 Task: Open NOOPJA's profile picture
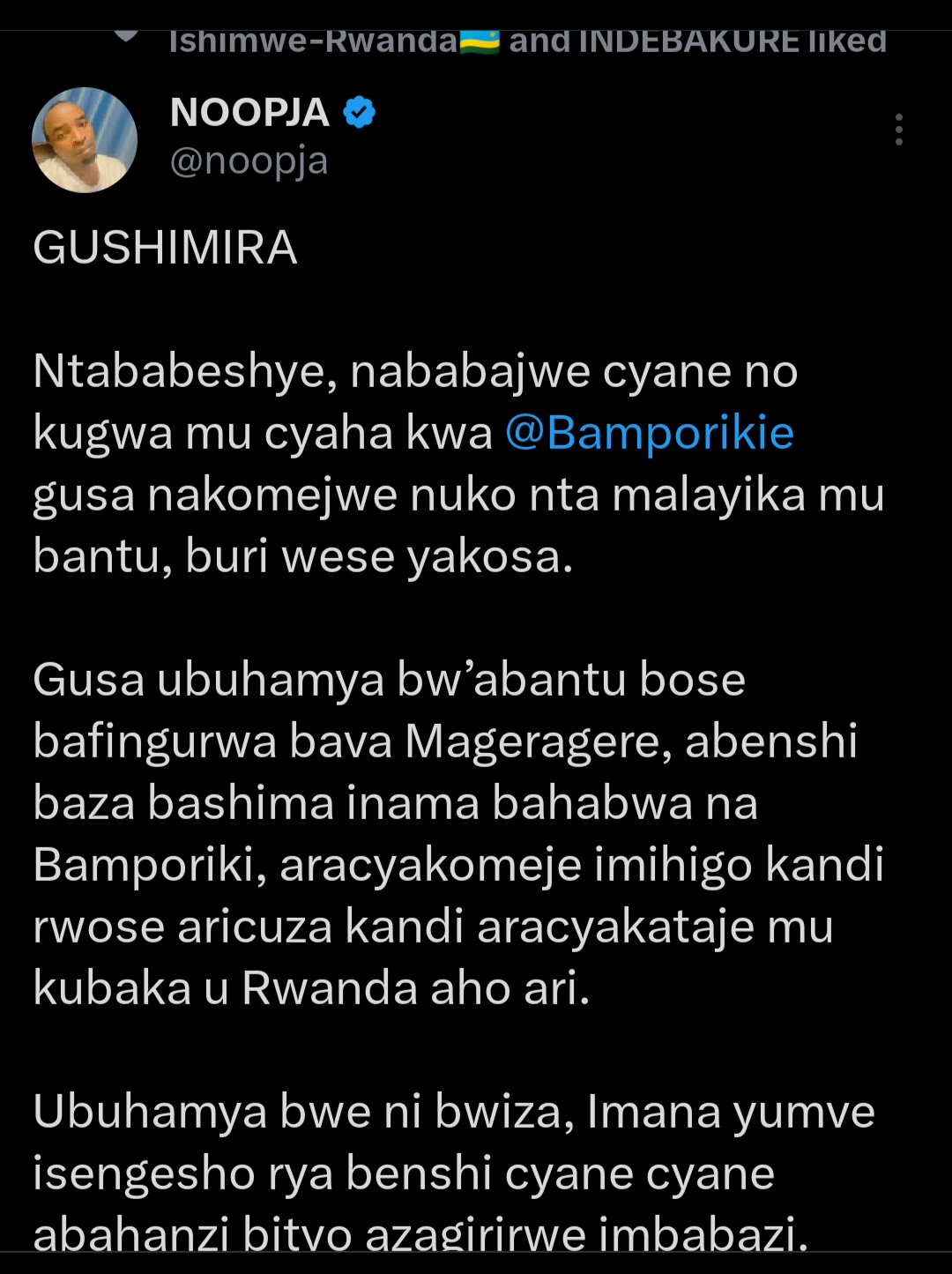pyautogui.click(x=85, y=139)
